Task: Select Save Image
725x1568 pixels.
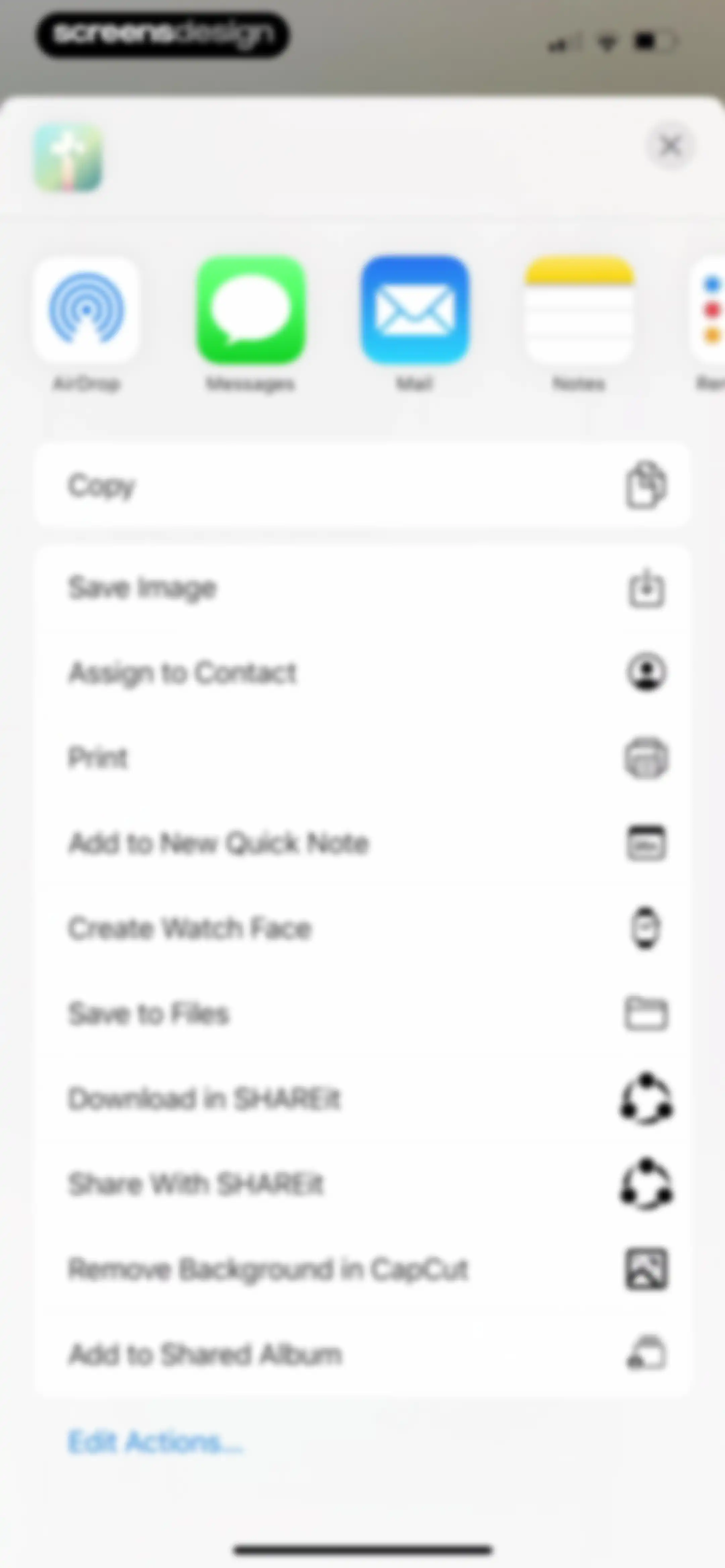Action: pos(362,588)
